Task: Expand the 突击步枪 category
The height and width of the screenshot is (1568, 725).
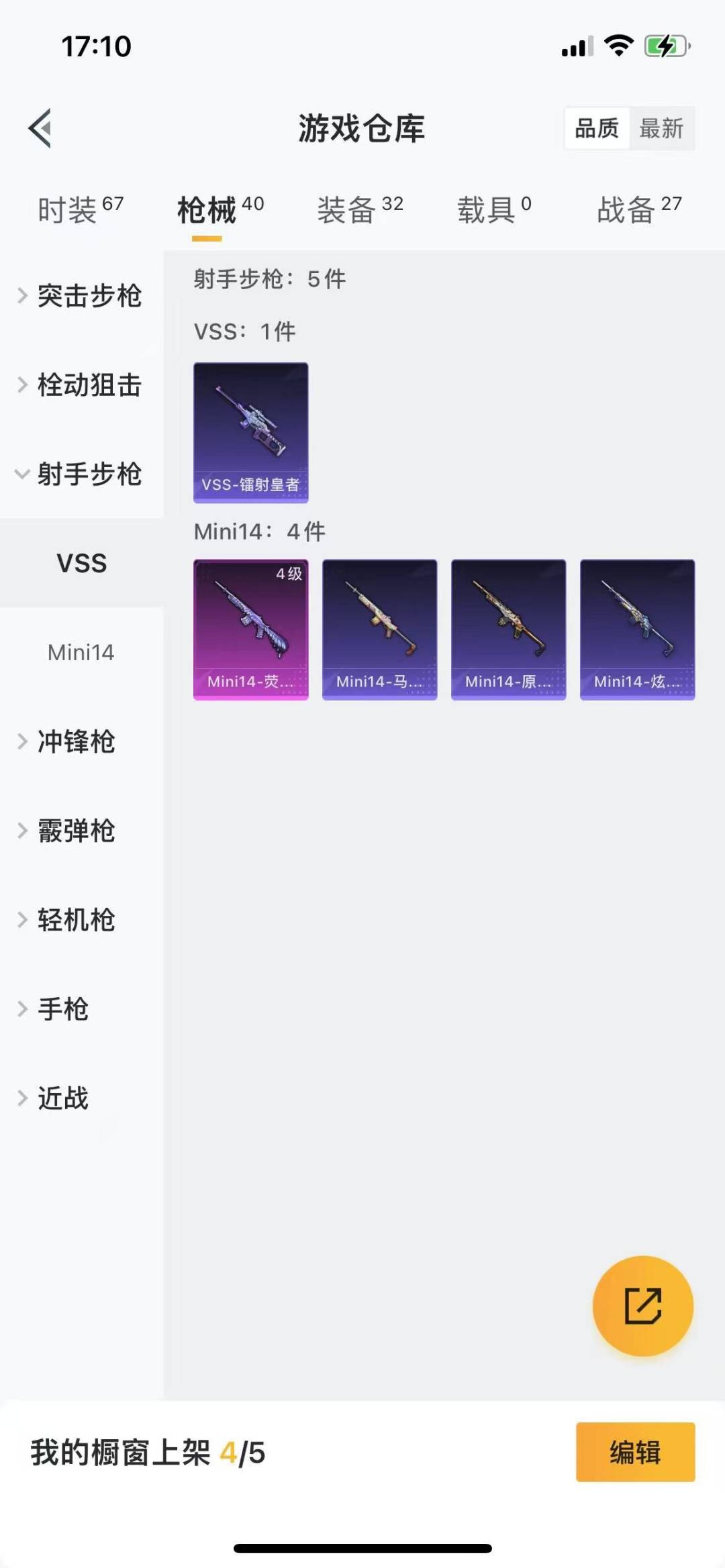Action: click(81, 296)
